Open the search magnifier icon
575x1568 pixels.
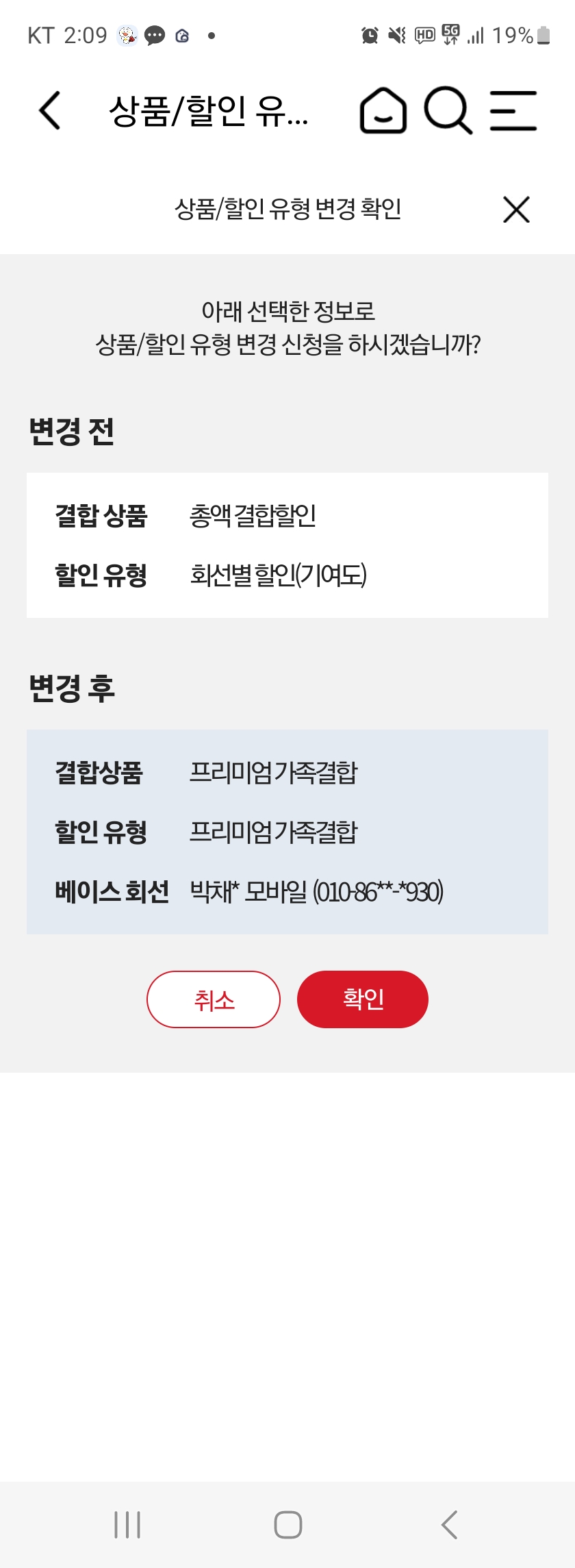click(448, 110)
